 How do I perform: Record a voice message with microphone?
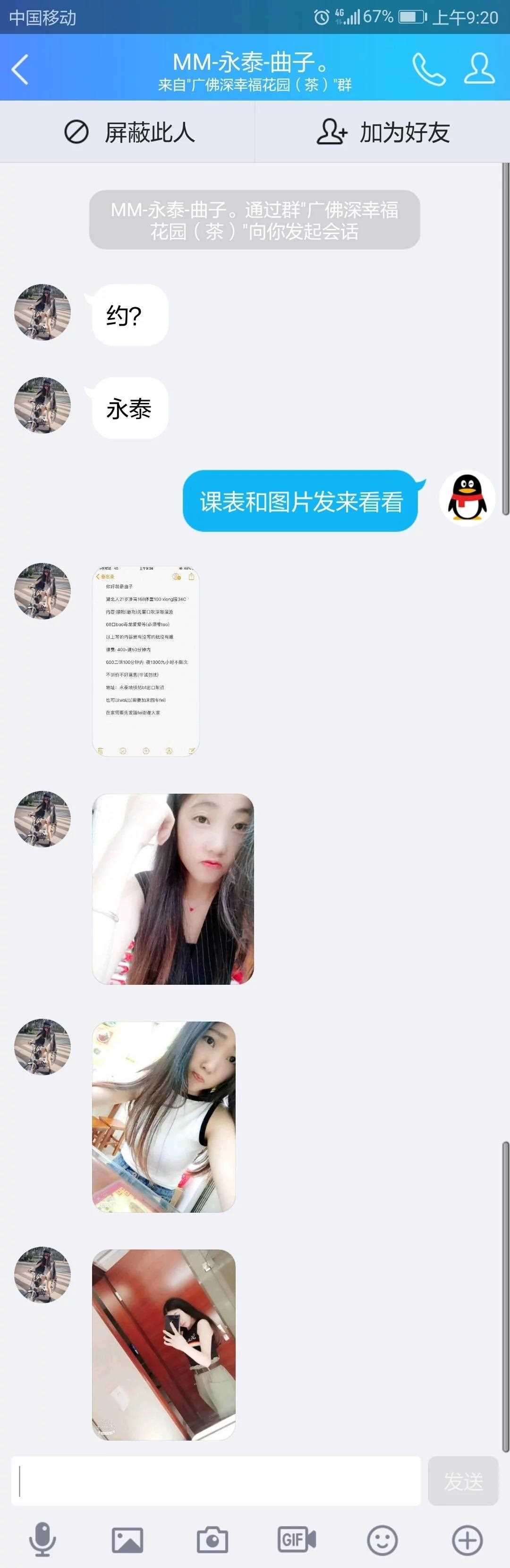click(x=42, y=1539)
